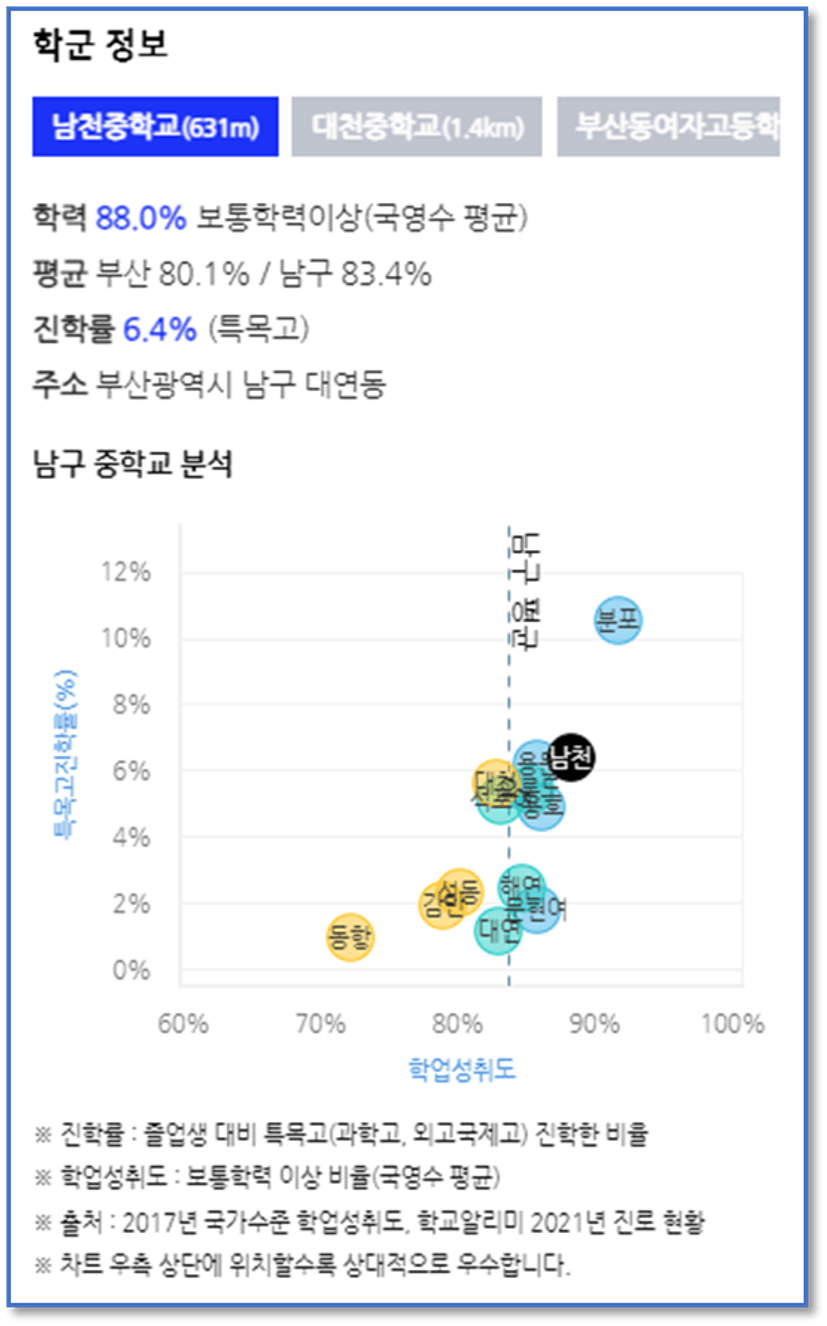Tap the black 남천 bubble in the chart
The width and height of the screenshot is (827, 1326).
(572, 756)
